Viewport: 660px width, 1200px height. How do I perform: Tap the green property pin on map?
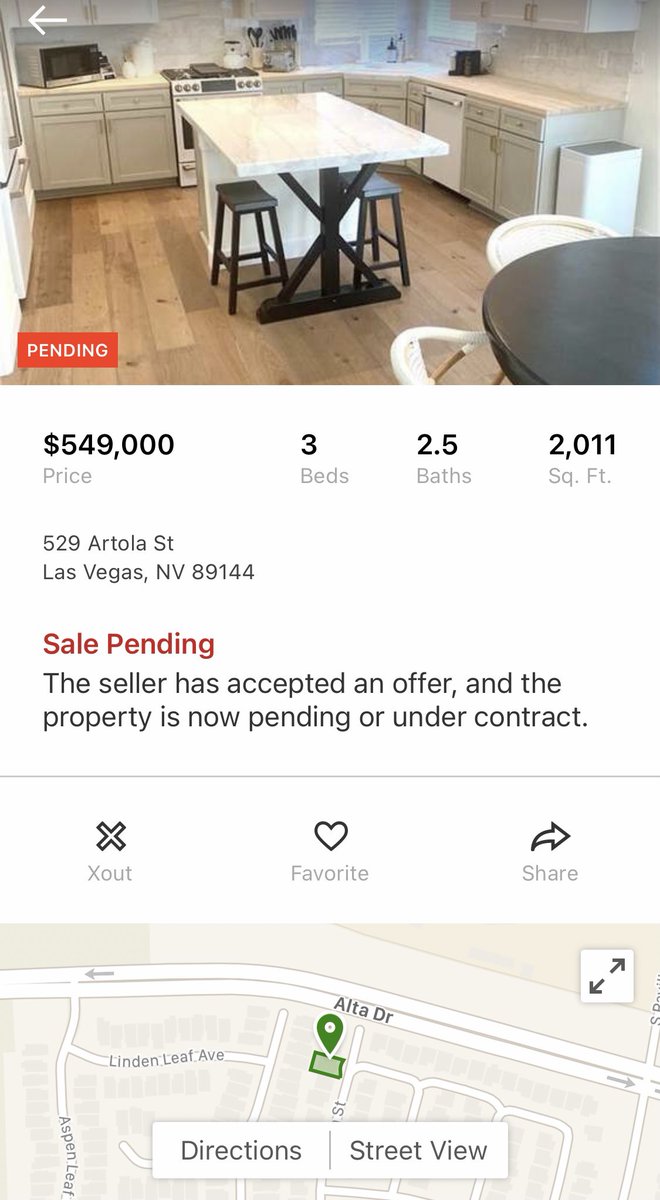coord(329,1033)
